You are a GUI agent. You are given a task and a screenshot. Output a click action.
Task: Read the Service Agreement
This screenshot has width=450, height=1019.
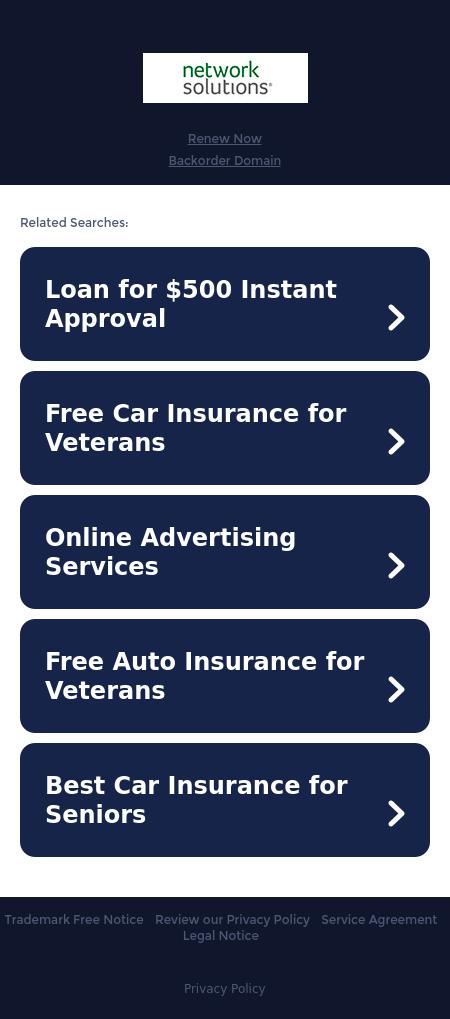379,920
